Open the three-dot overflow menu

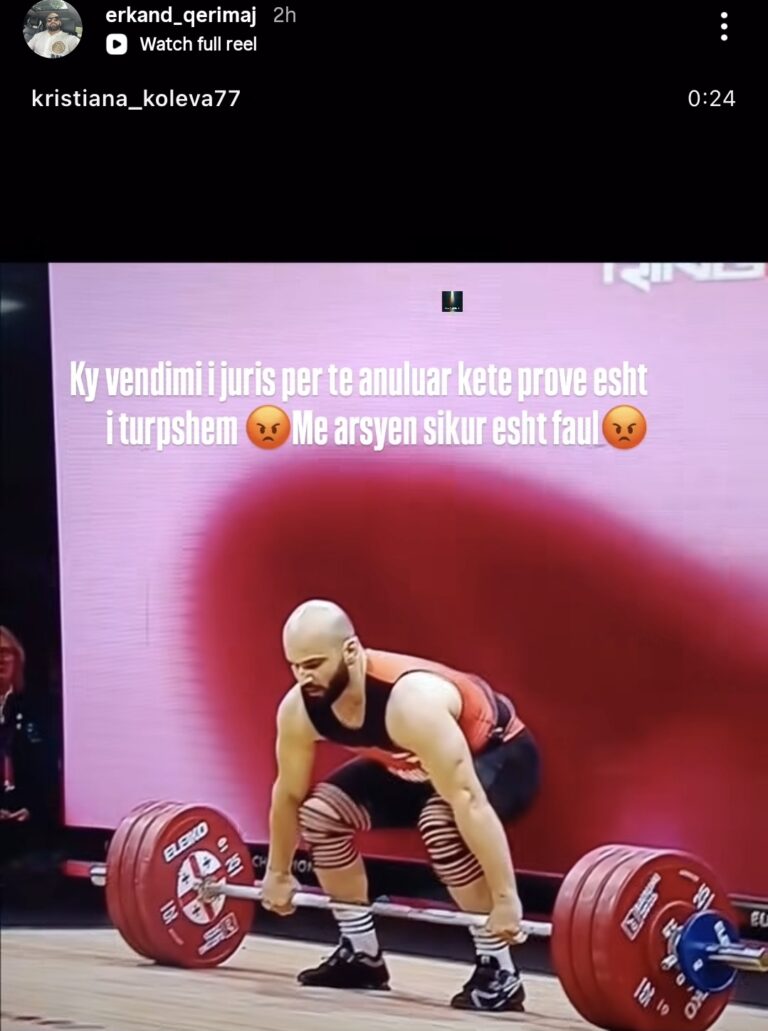pos(723,27)
